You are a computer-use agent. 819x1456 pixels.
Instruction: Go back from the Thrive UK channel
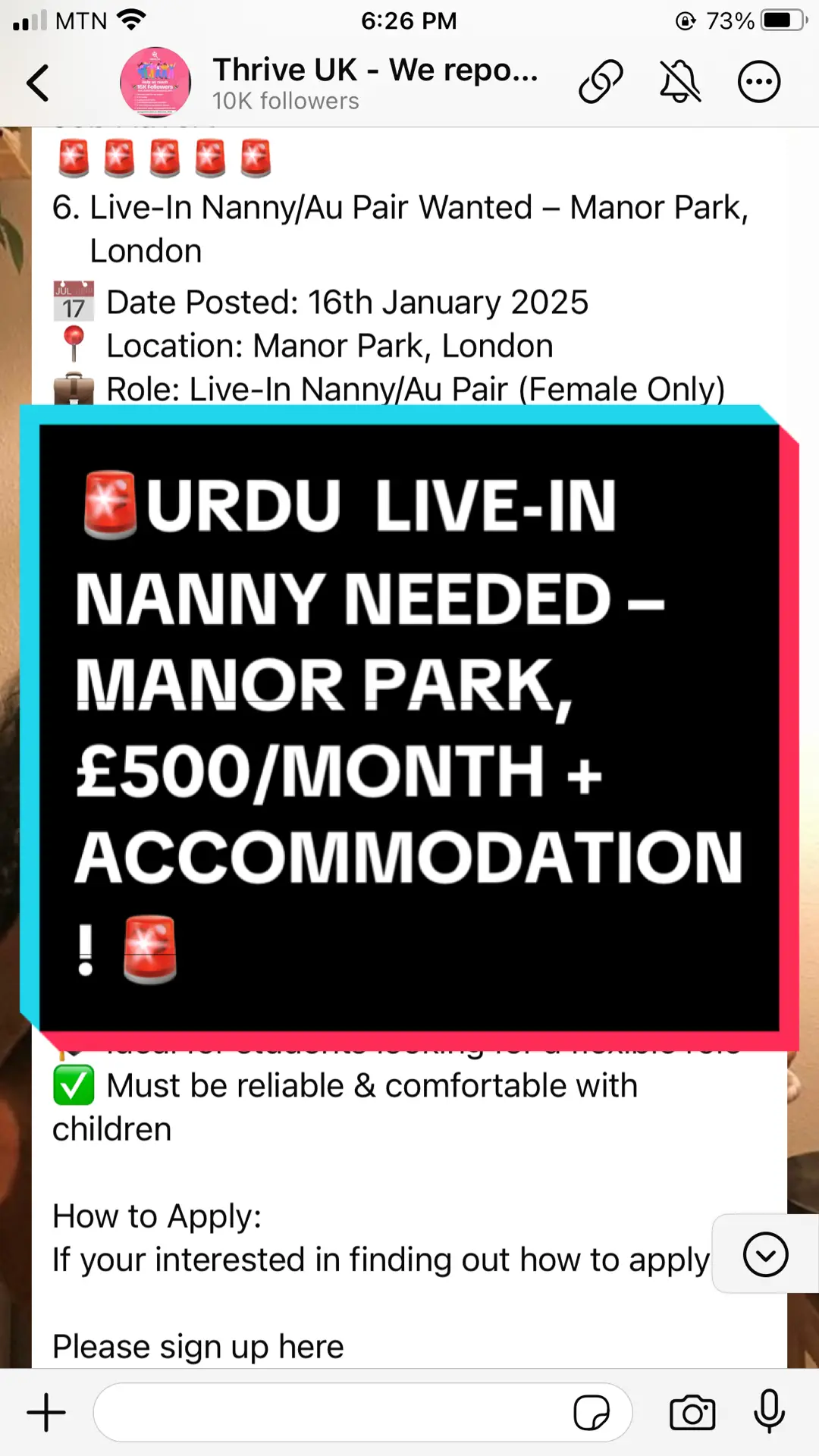pyautogui.click(x=38, y=83)
